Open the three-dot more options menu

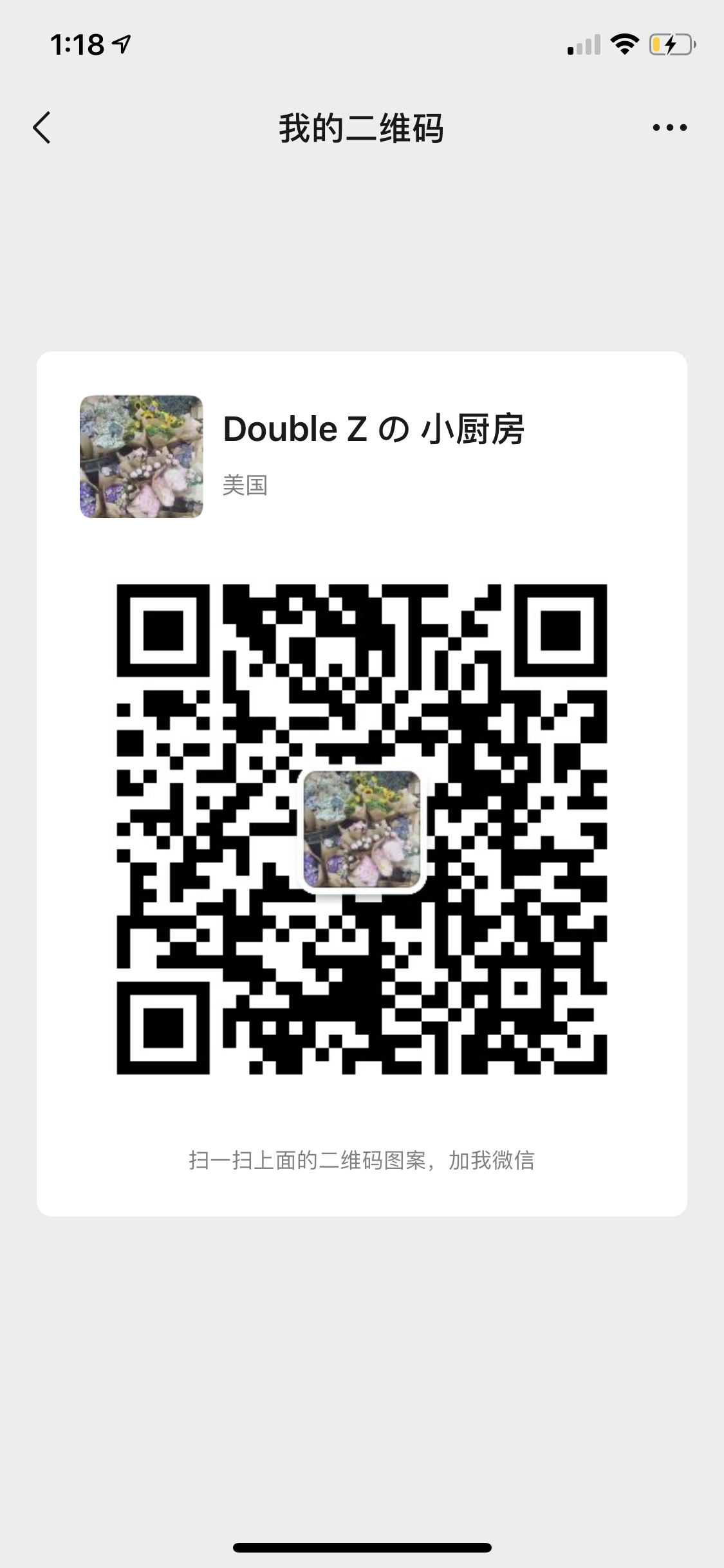669,127
